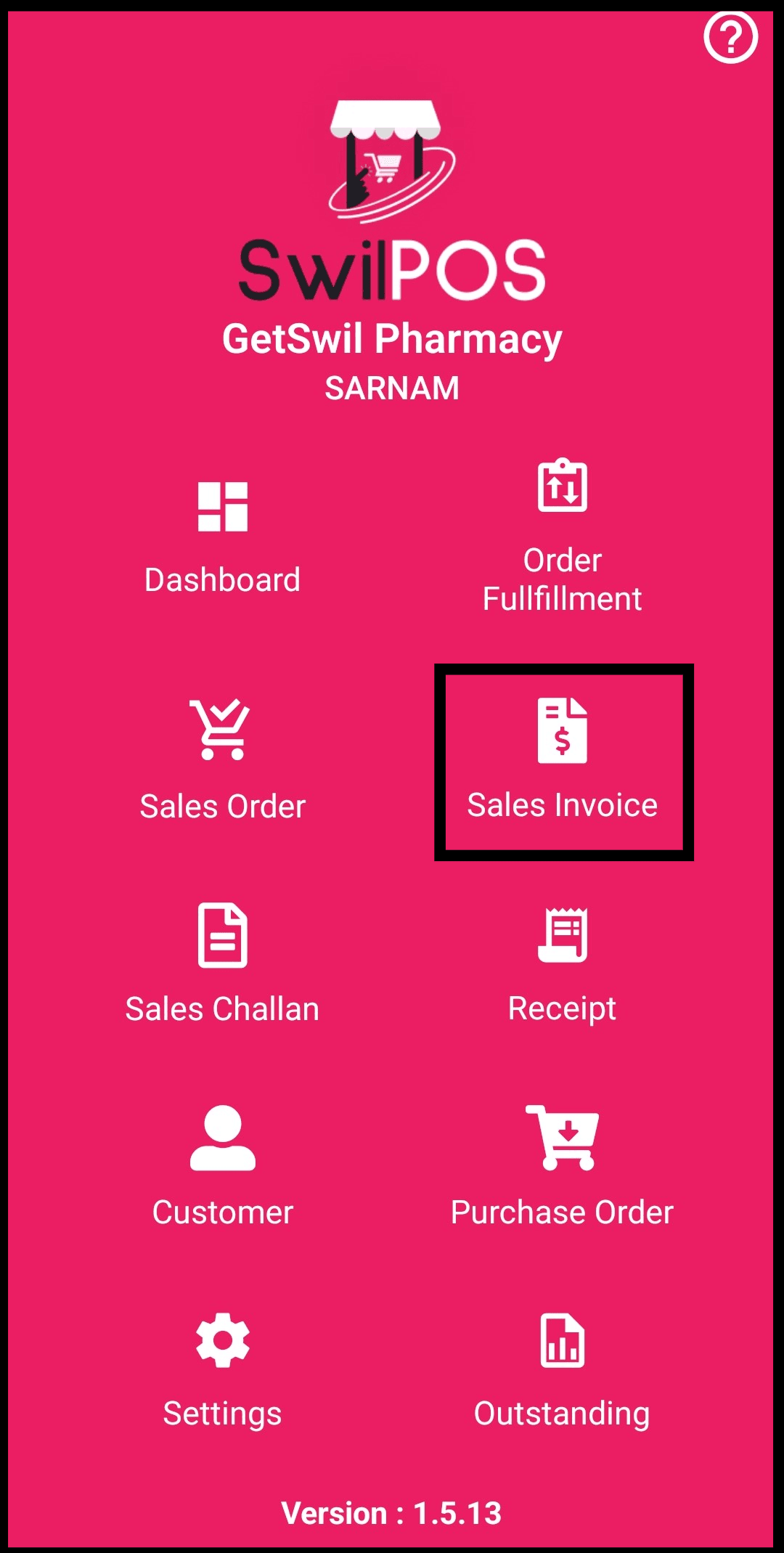
Task: Open Sales Order
Action: 222,761
